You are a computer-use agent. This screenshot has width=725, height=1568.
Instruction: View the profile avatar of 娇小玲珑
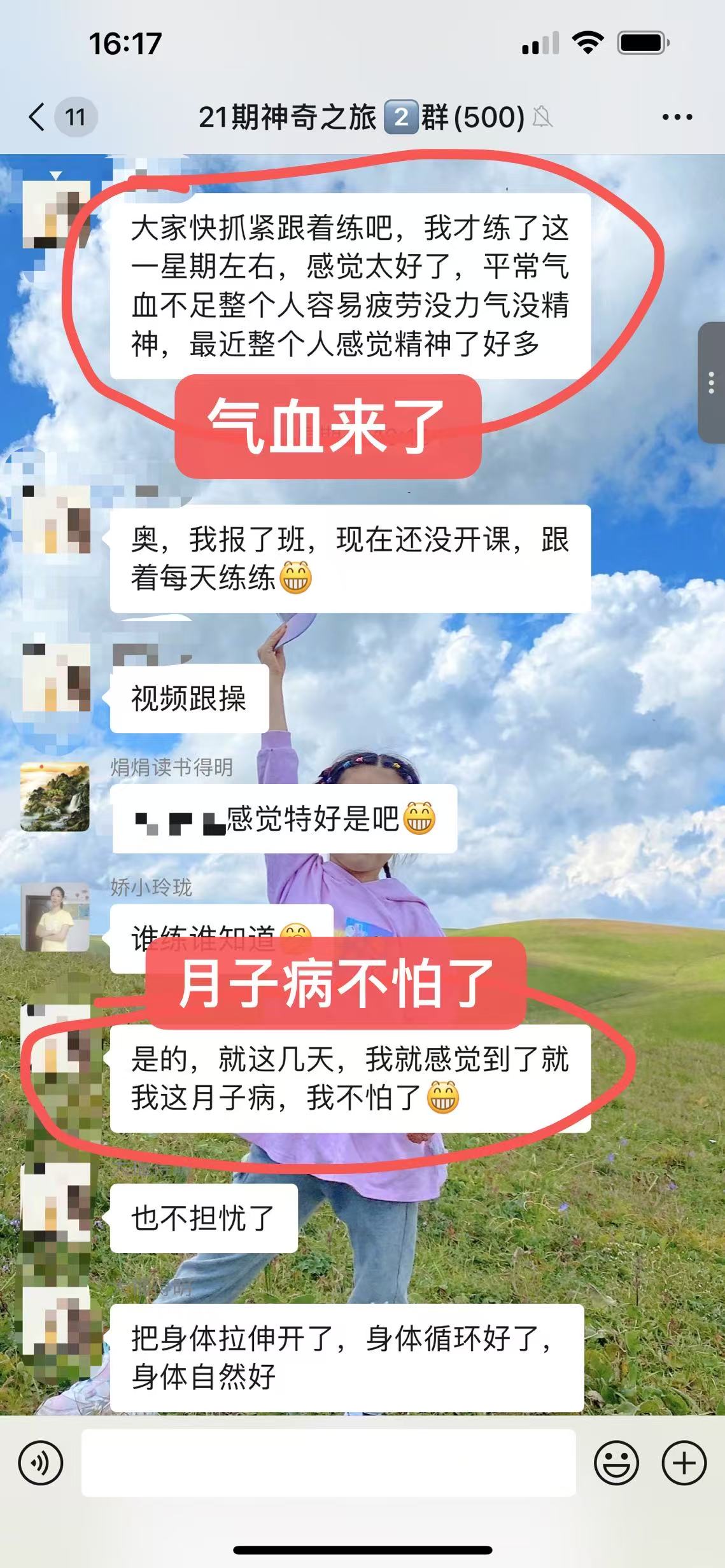click(55, 916)
